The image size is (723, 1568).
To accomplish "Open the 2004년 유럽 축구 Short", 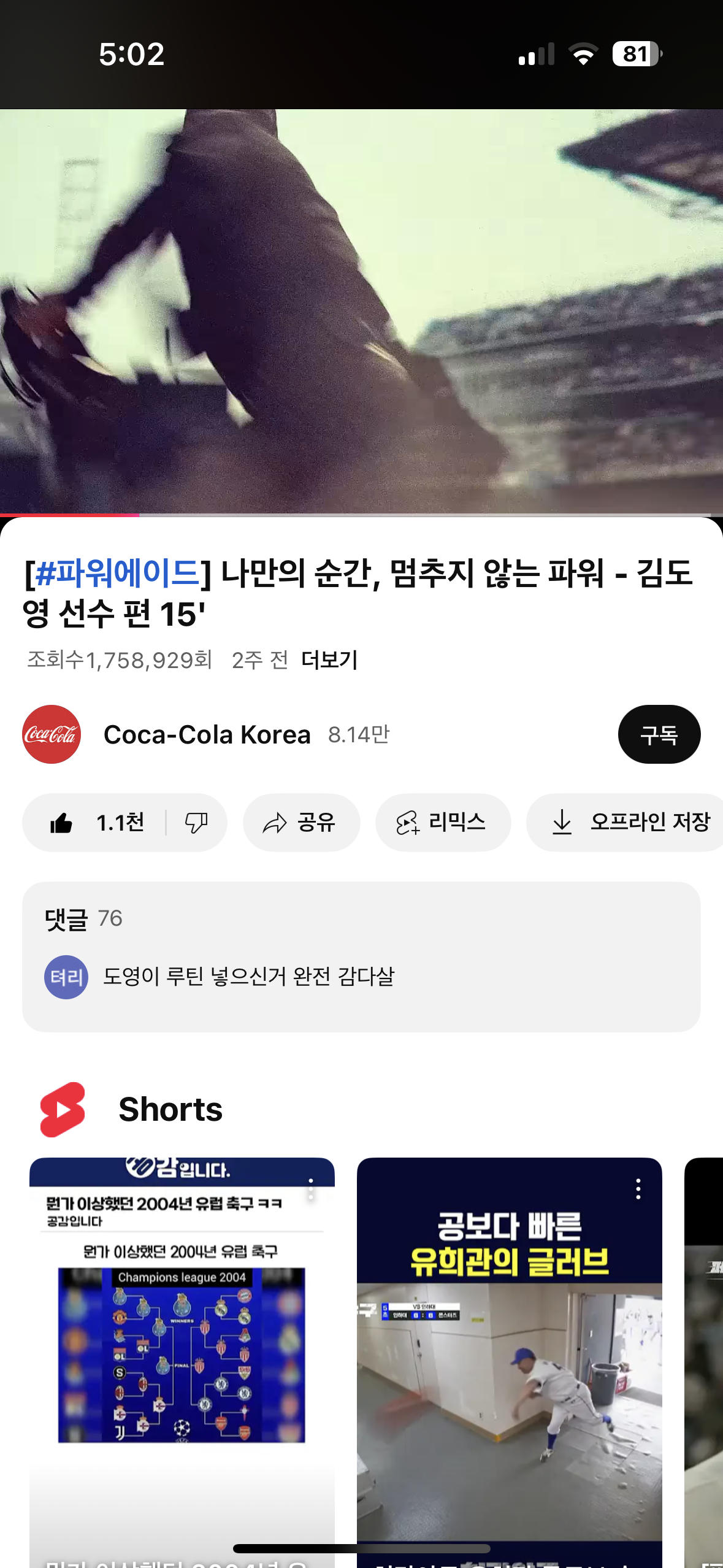I will (x=182, y=1350).
